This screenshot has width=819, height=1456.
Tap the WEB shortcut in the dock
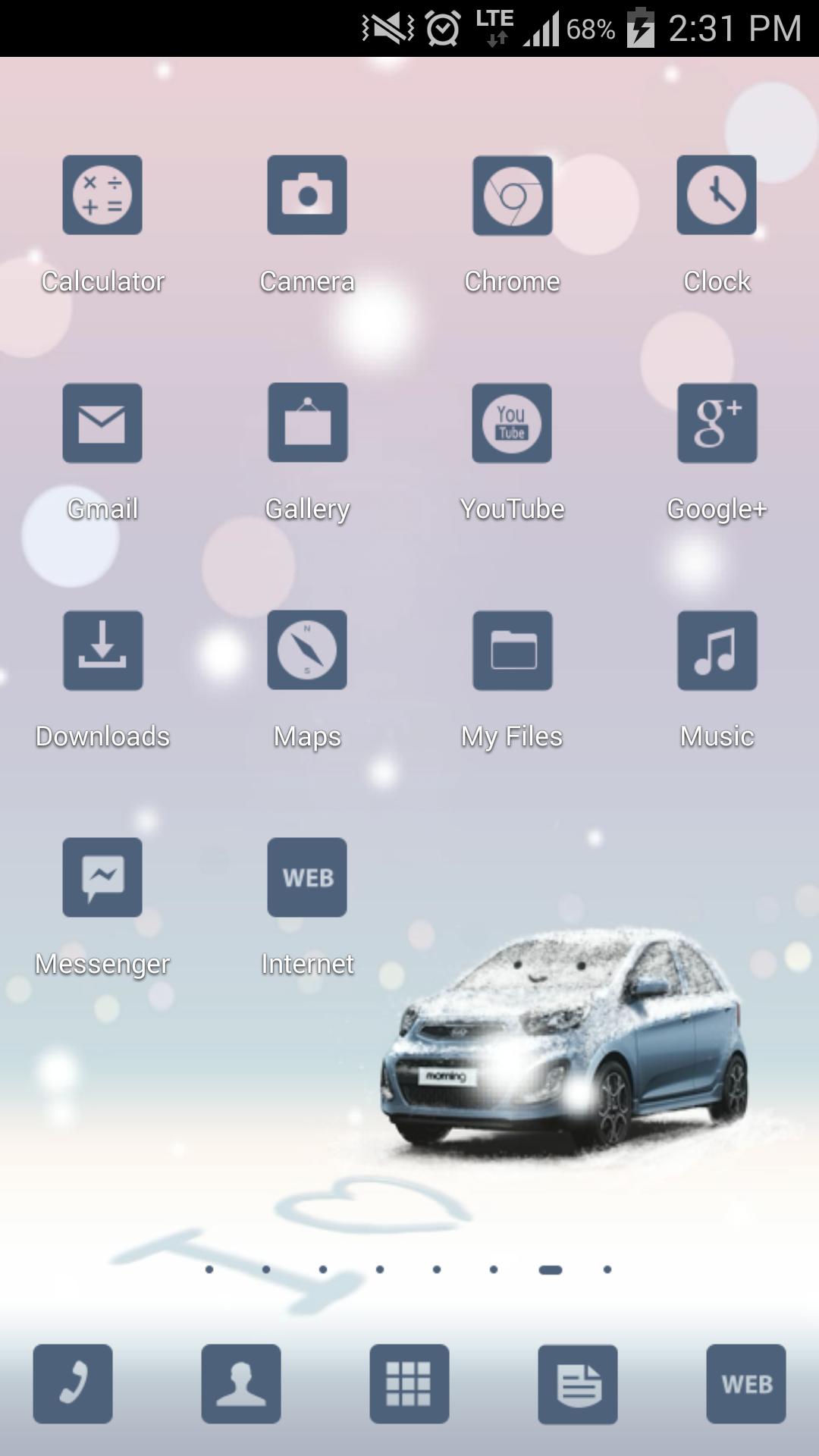click(746, 1384)
